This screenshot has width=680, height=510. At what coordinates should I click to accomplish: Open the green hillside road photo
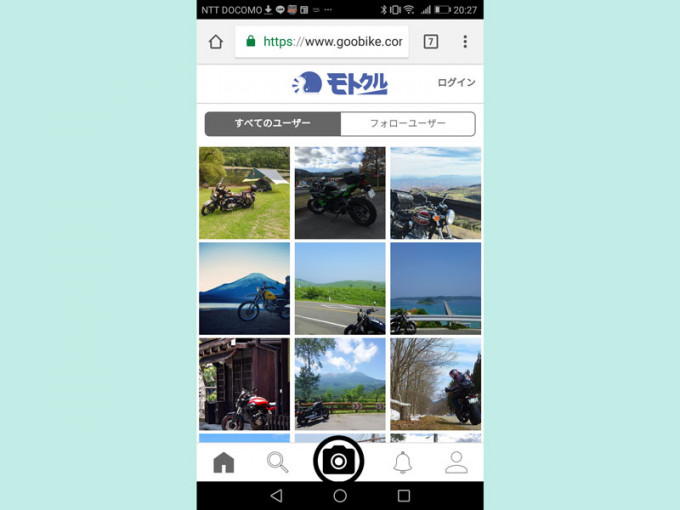coord(340,288)
